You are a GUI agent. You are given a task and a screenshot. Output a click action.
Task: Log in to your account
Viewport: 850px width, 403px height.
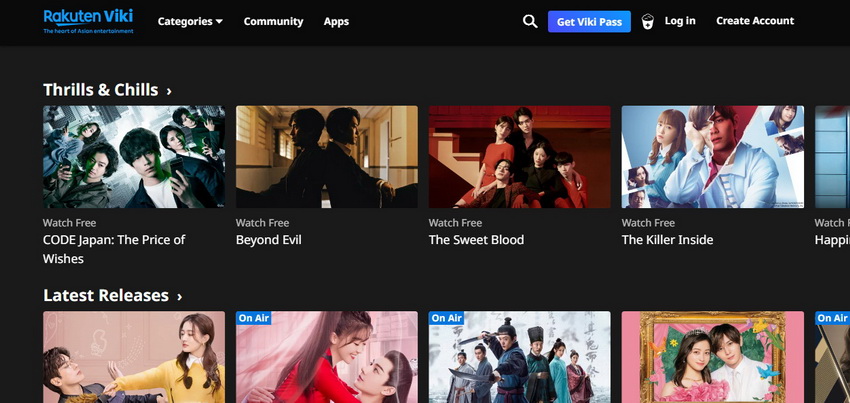(x=679, y=21)
